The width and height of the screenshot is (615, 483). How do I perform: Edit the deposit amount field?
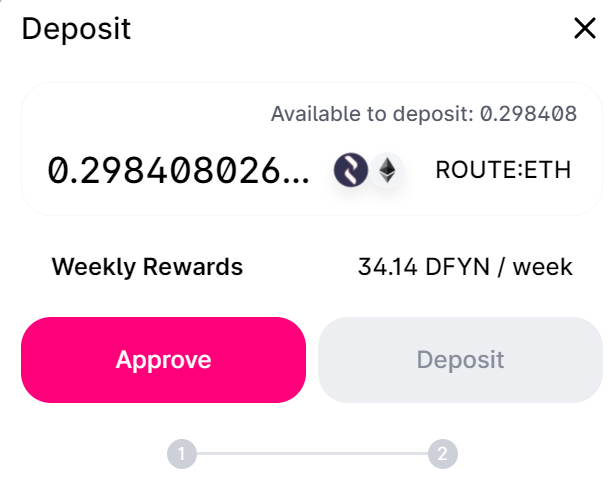[180, 170]
